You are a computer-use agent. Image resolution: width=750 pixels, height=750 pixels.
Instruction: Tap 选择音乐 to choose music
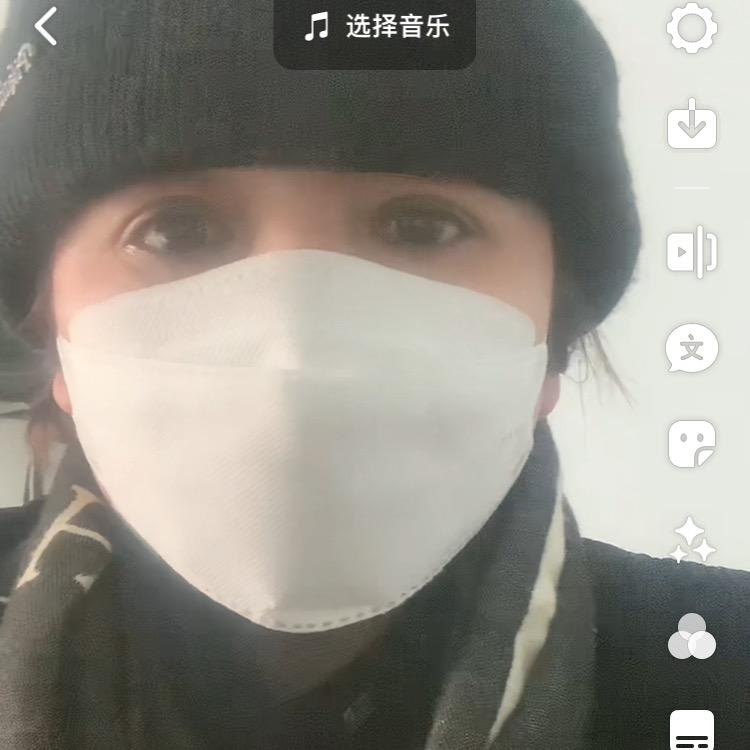(376, 27)
